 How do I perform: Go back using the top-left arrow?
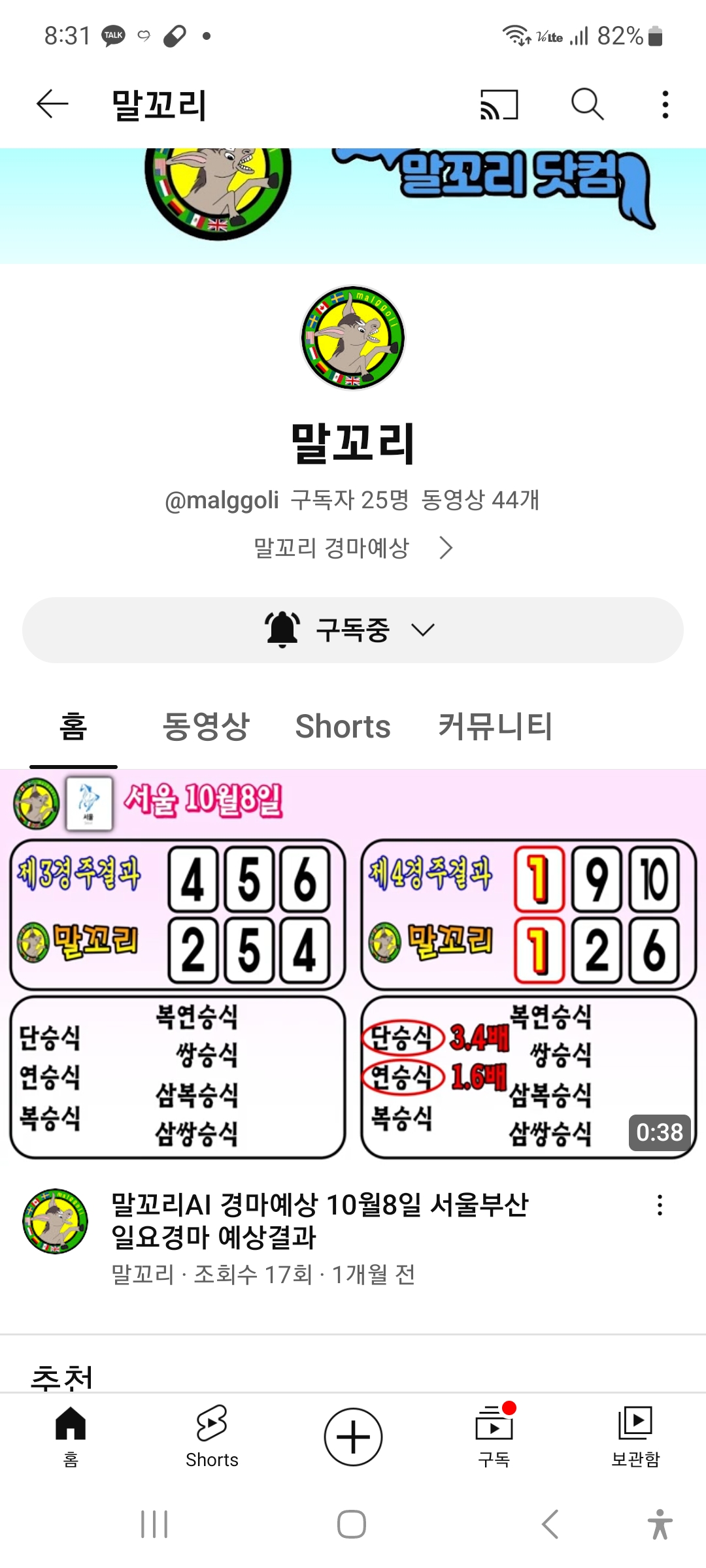coord(52,105)
